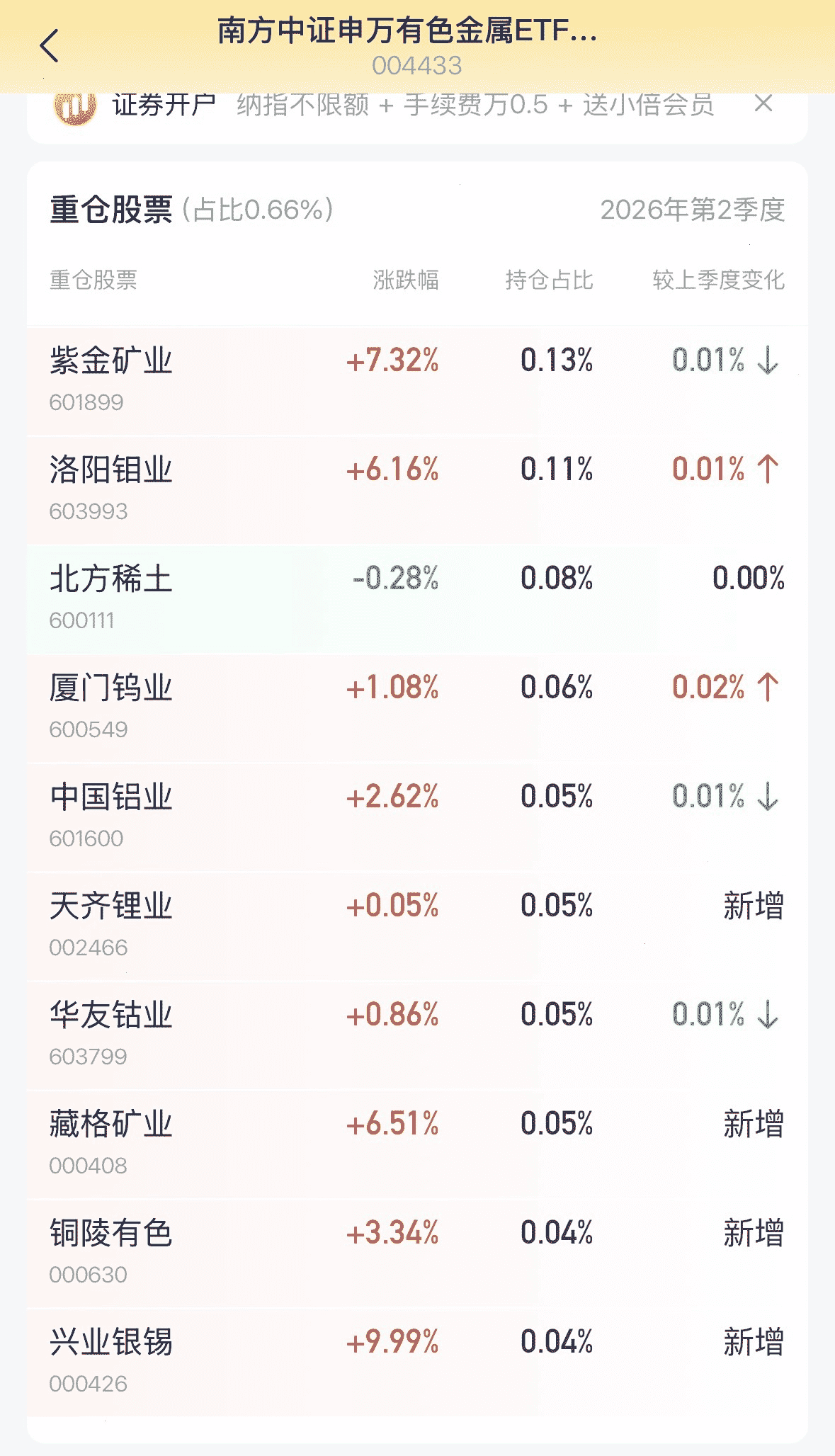Screen dimensions: 835x1456
Task: Go back using the top-left arrow
Action: [x=49, y=46]
